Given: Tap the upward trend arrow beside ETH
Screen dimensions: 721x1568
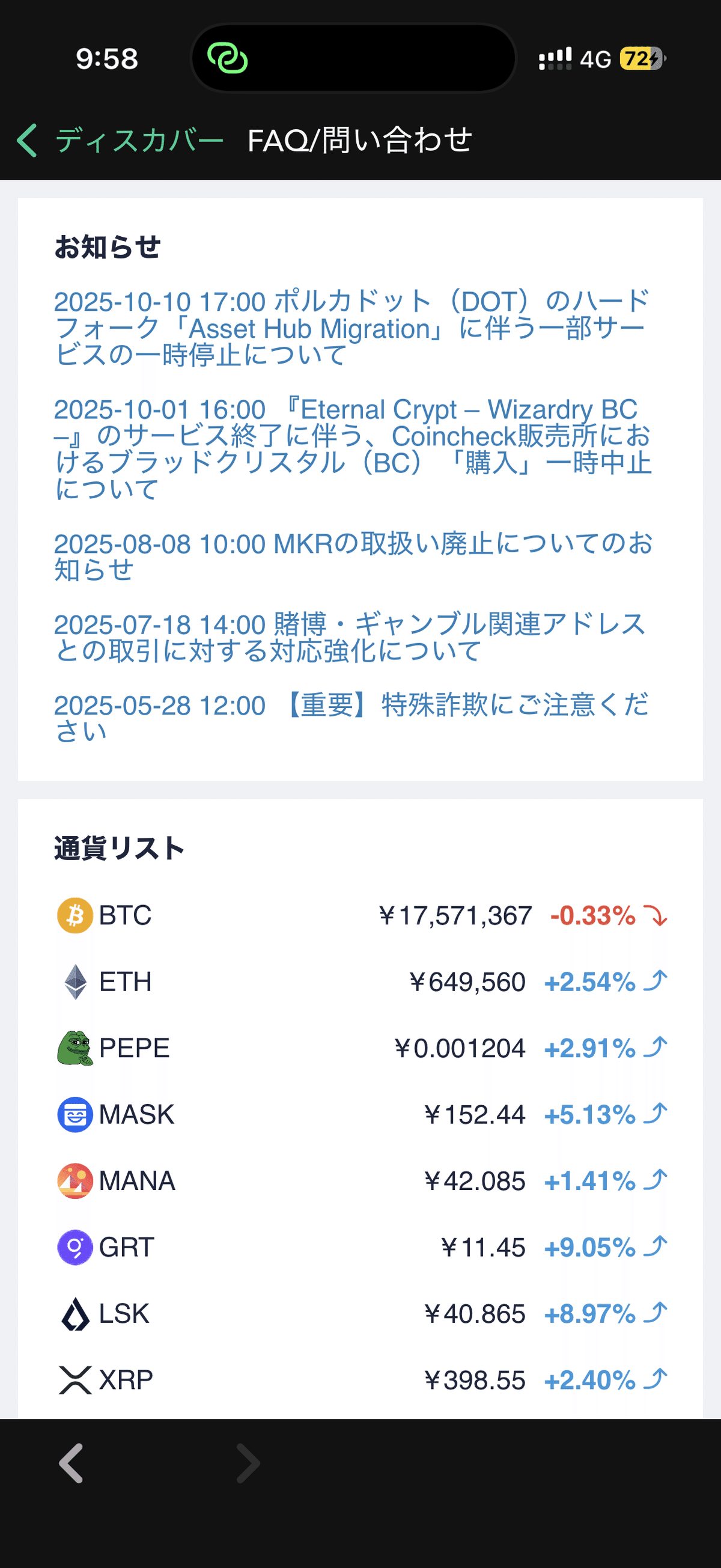Looking at the screenshot, I should (x=656, y=981).
